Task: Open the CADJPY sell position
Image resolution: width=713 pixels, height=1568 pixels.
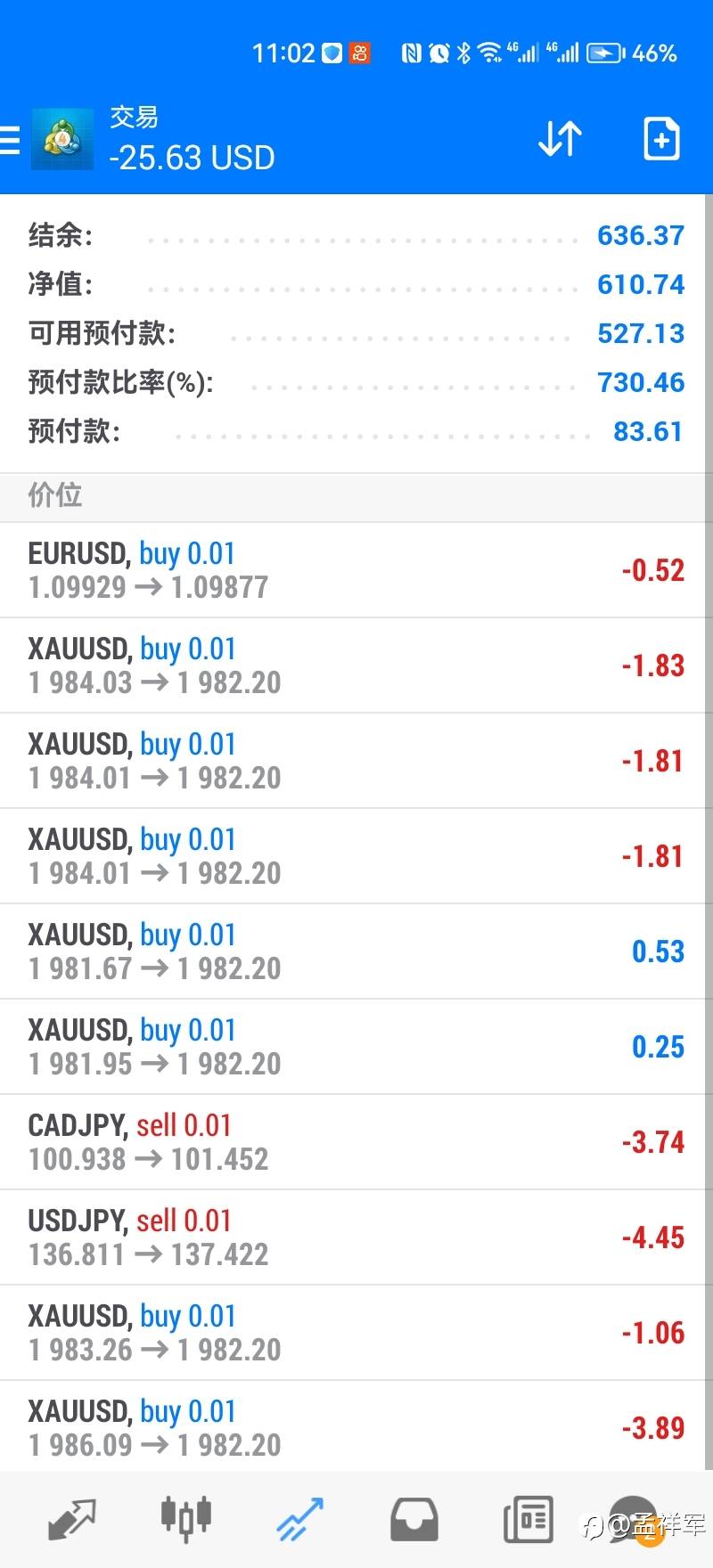Action: pos(356,1142)
